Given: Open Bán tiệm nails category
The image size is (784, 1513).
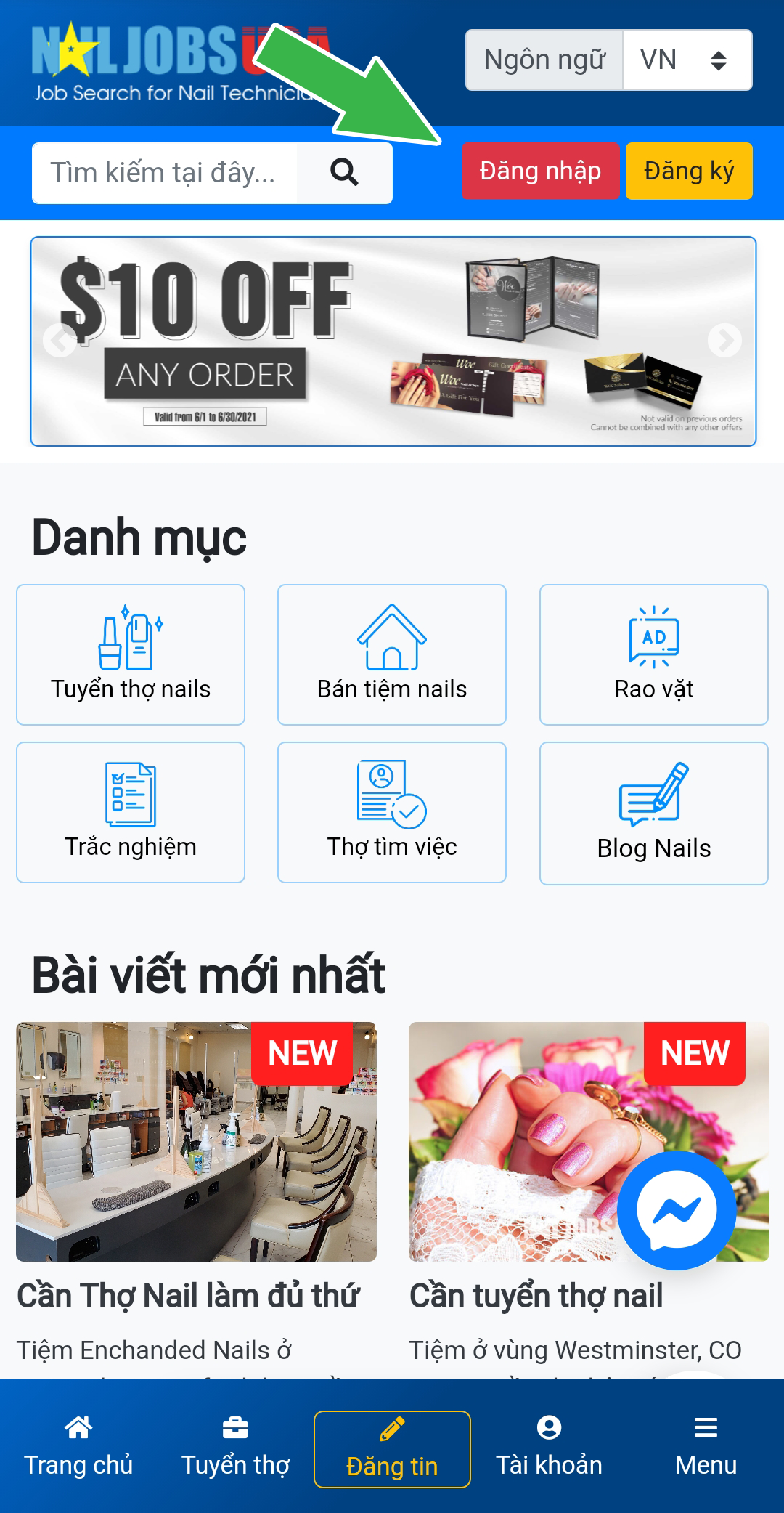Looking at the screenshot, I should [392, 654].
